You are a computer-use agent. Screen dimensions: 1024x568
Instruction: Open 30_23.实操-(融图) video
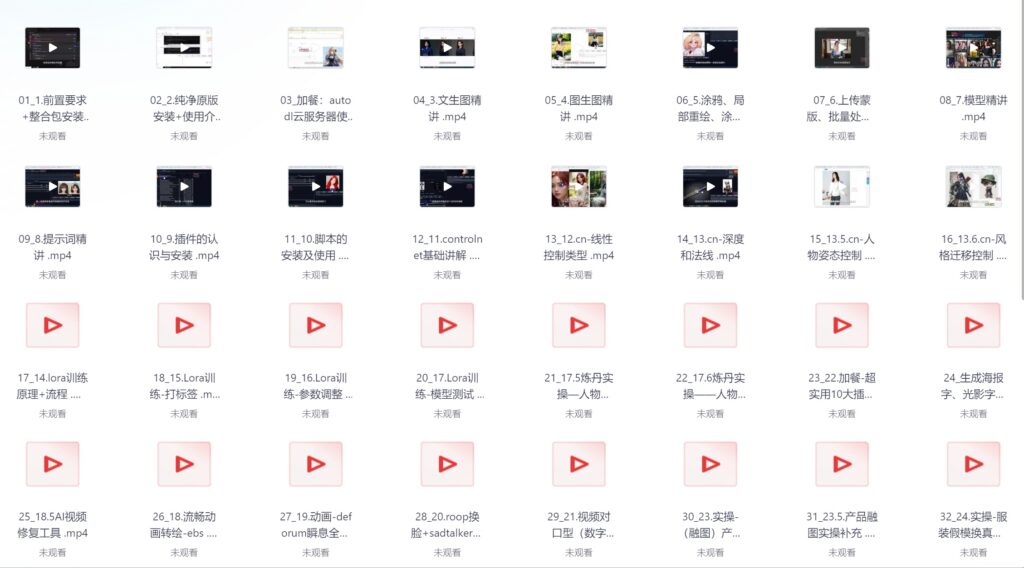[711, 464]
